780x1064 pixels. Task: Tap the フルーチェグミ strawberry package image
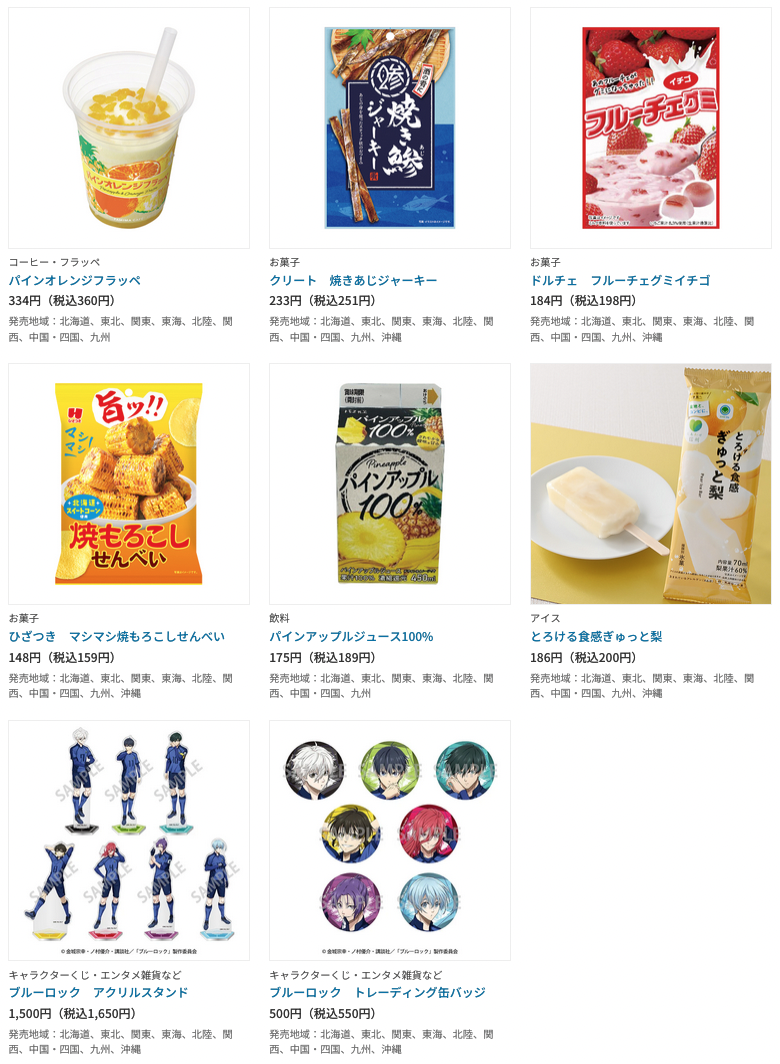pos(651,128)
